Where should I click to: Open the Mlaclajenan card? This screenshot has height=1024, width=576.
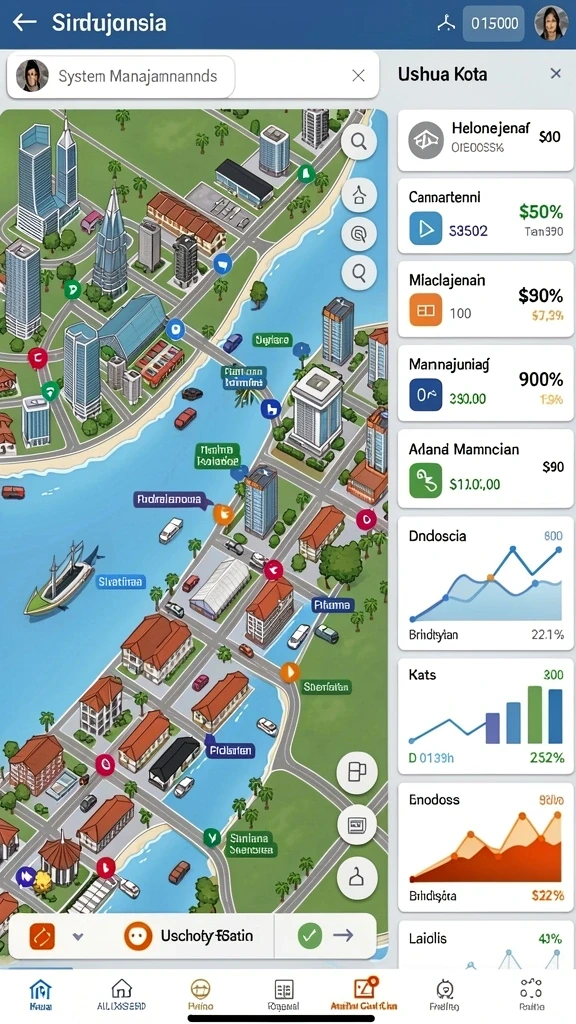(485, 300)
